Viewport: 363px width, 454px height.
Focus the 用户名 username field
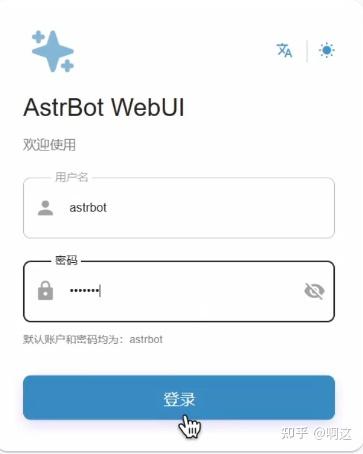(x=179, y=208)
